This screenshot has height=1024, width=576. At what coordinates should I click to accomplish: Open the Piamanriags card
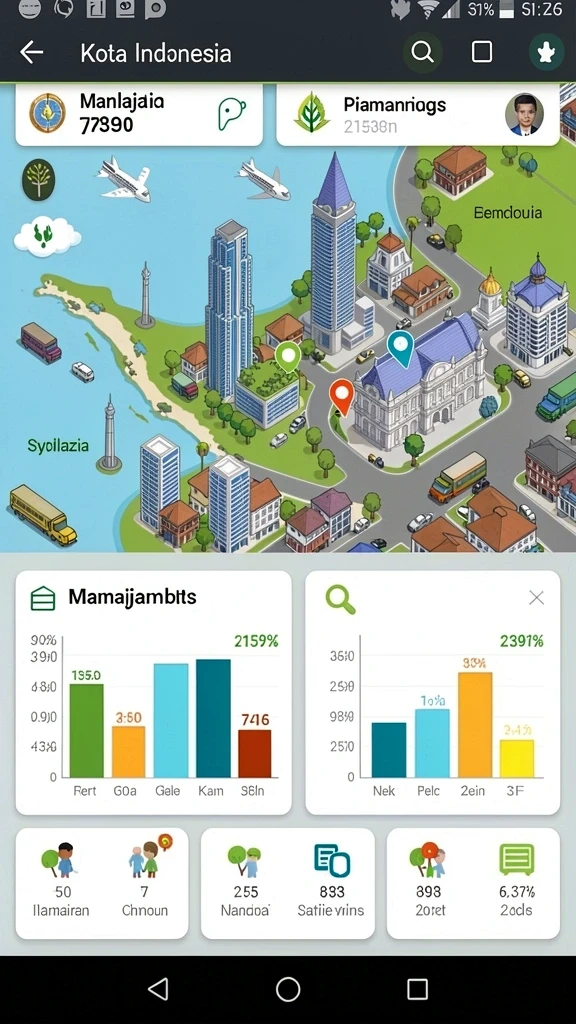coord(418,114)
